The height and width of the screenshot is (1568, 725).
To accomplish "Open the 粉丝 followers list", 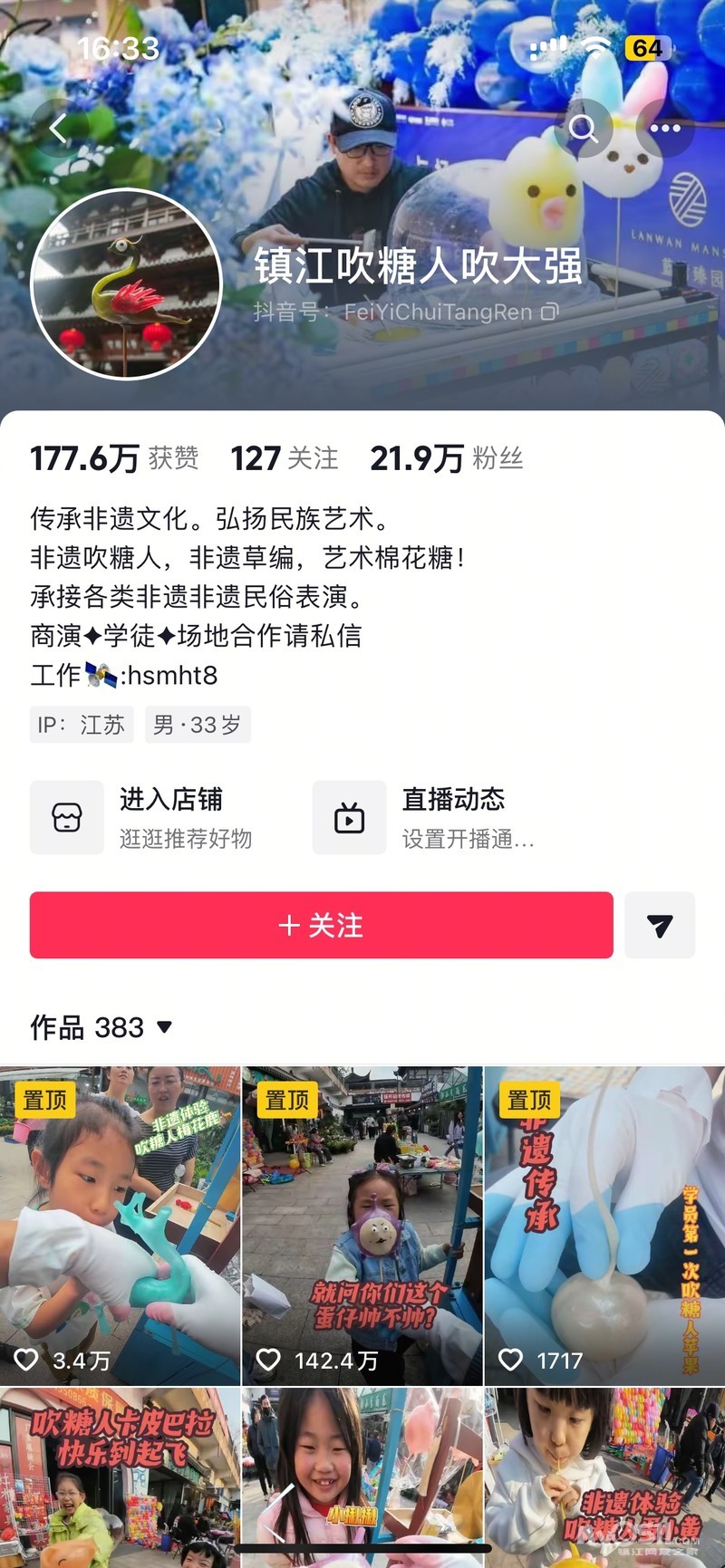I will (x=446, y=458).
